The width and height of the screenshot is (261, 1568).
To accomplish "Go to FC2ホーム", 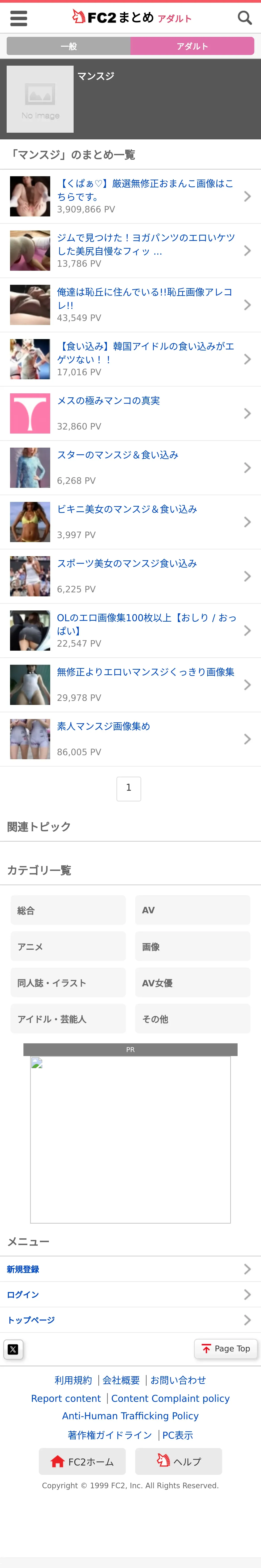I will click(x=82, y=1461).
